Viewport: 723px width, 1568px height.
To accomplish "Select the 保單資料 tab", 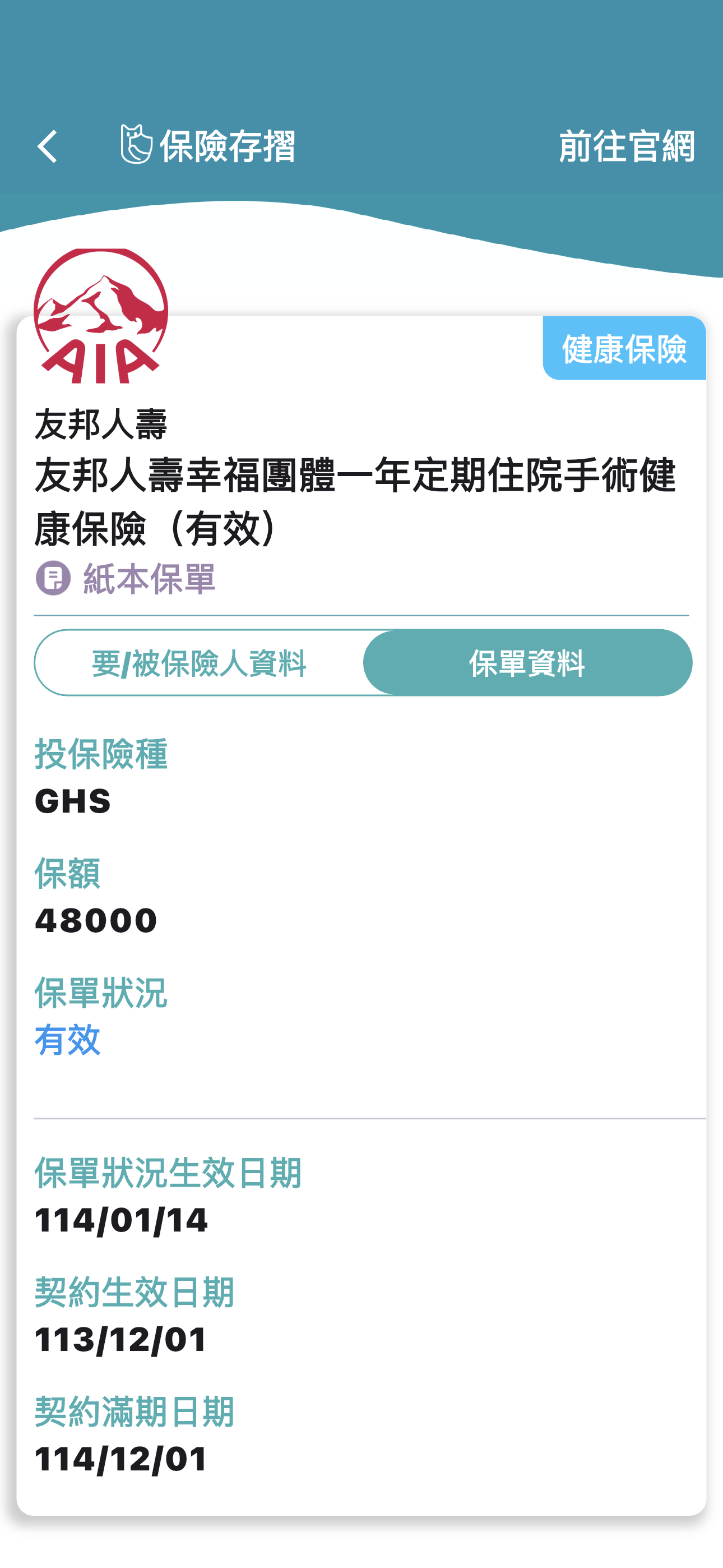I will [527, 663].
